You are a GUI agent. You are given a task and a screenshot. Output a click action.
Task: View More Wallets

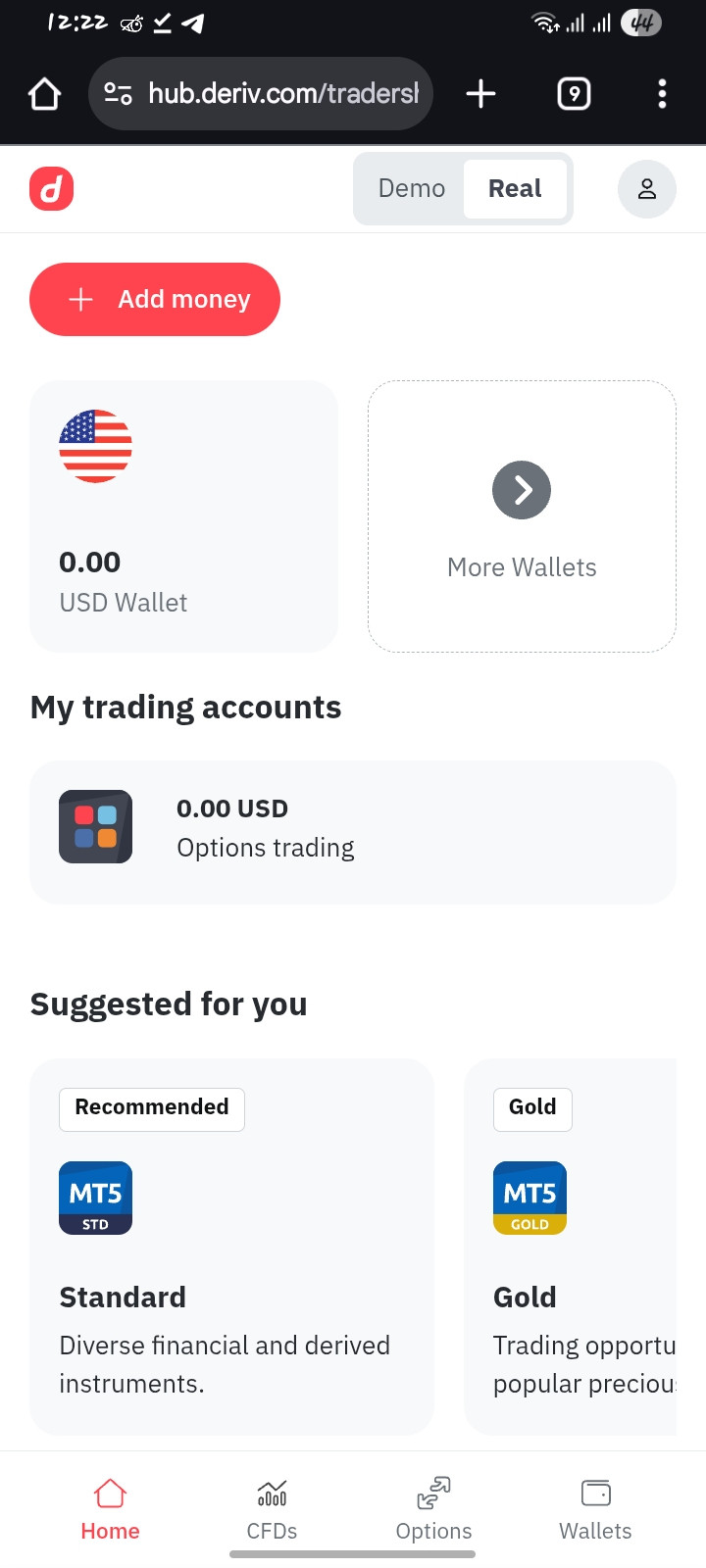(x=522, y=516)
